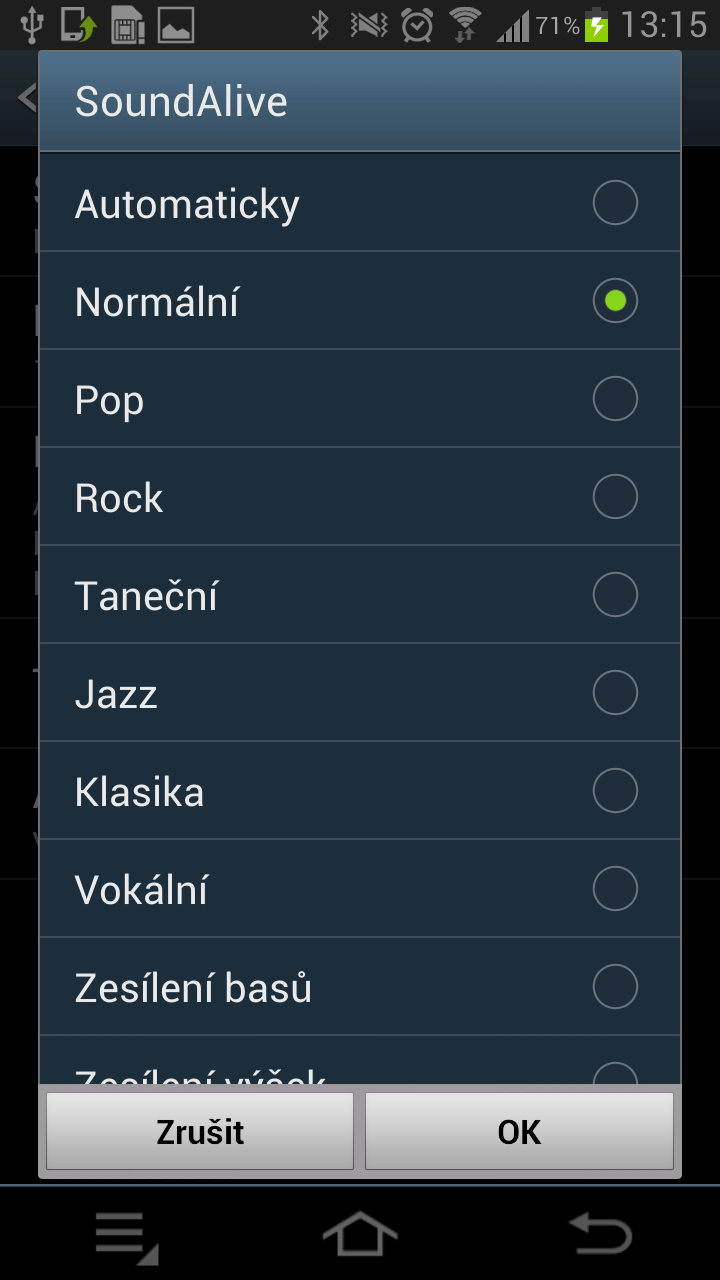Confirm the selection with OK
720x1280 pixels.
click(x=519, y=1131)
